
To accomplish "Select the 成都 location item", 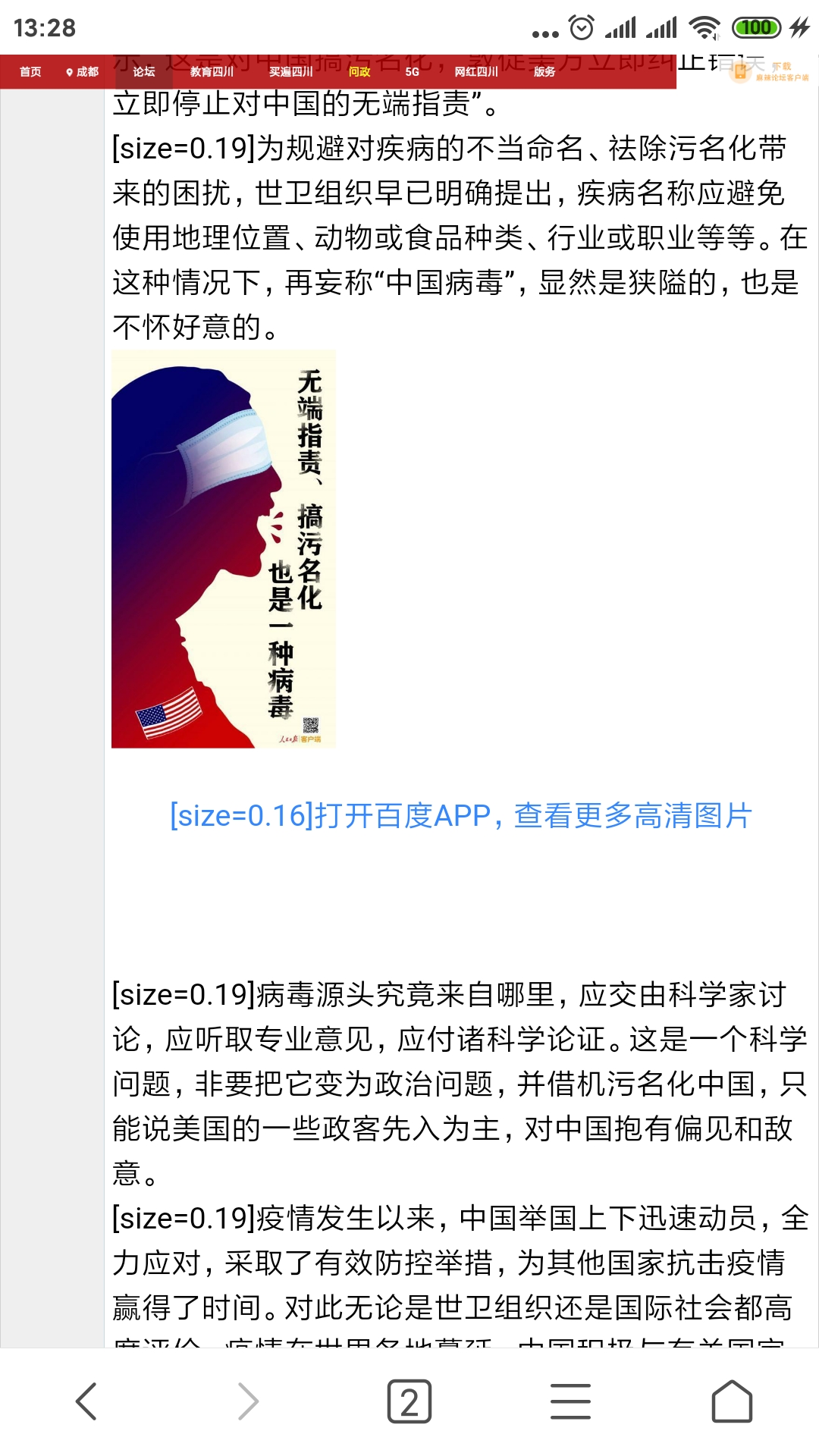I will click(83, 72).
